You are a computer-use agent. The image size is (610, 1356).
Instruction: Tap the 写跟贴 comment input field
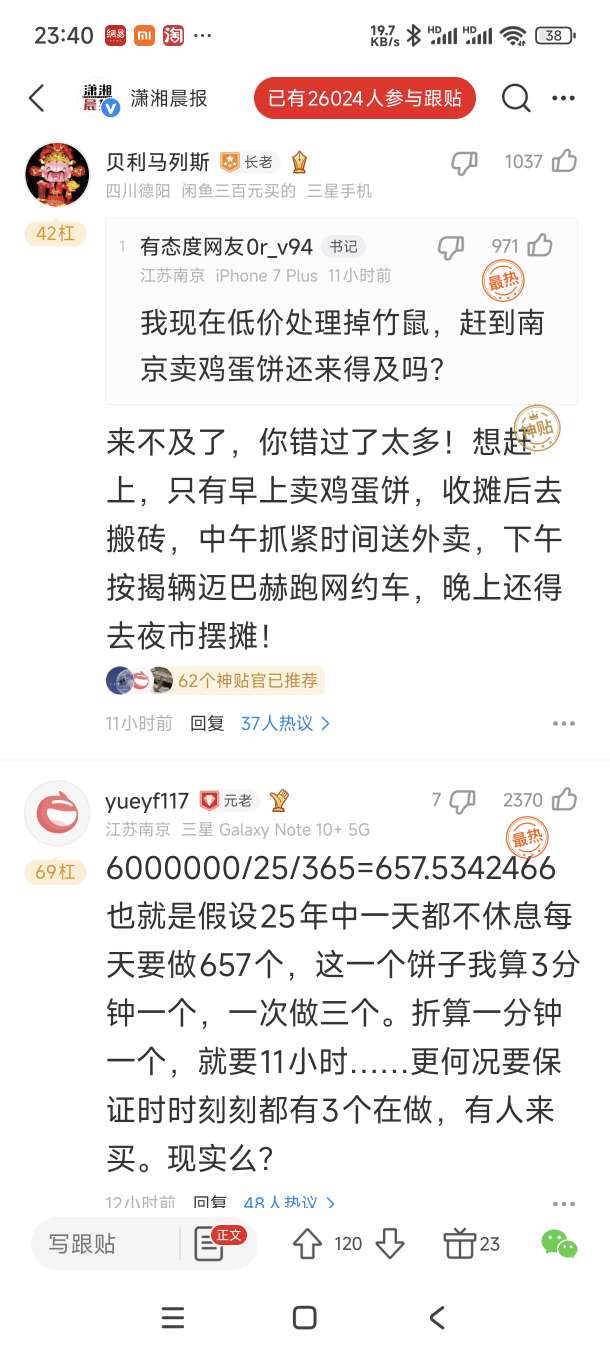pos(105,1244)
